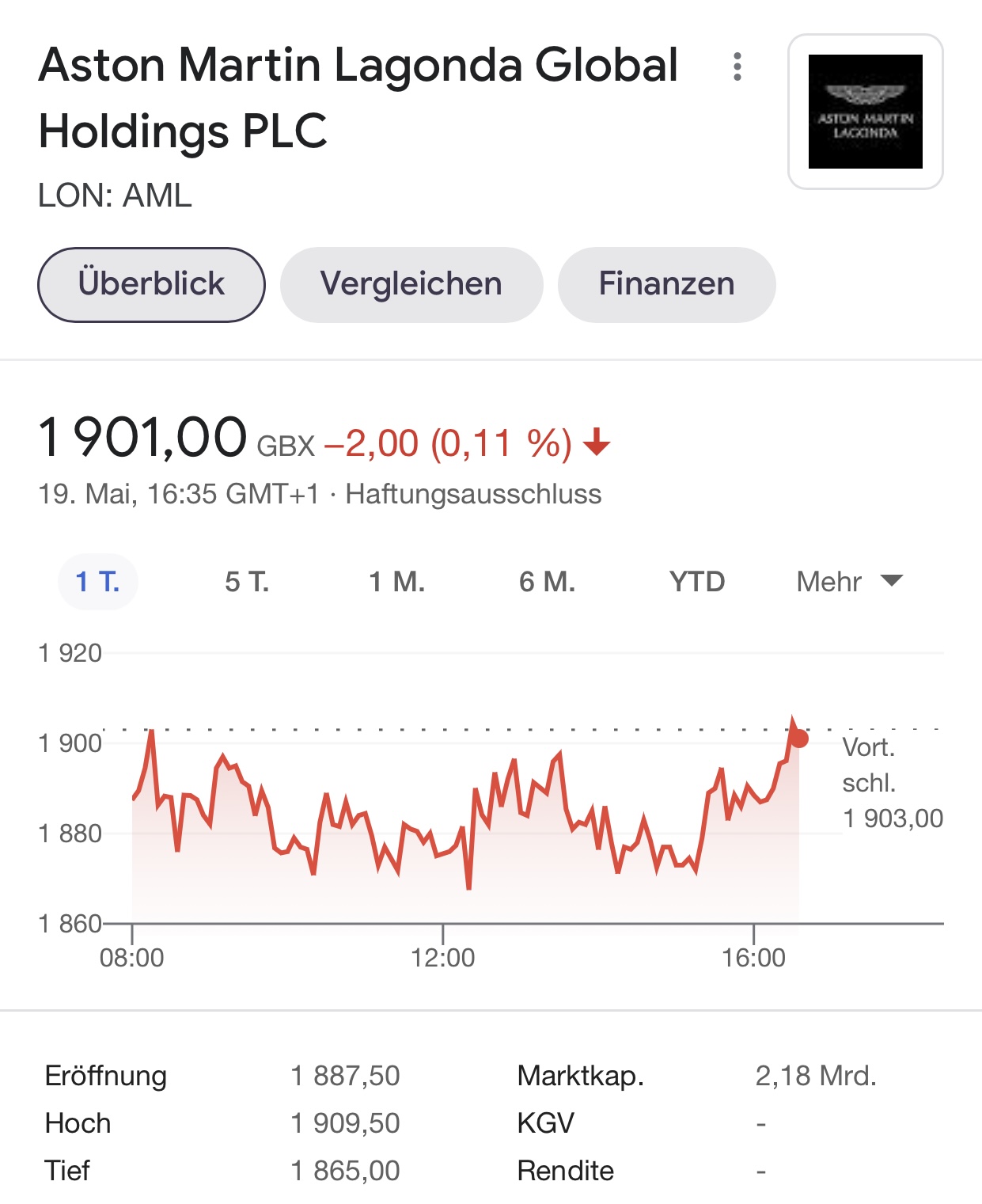Expand the Mehr range dropdown
This screenshot has height=1204, width=982.
(x=849, y=582)
